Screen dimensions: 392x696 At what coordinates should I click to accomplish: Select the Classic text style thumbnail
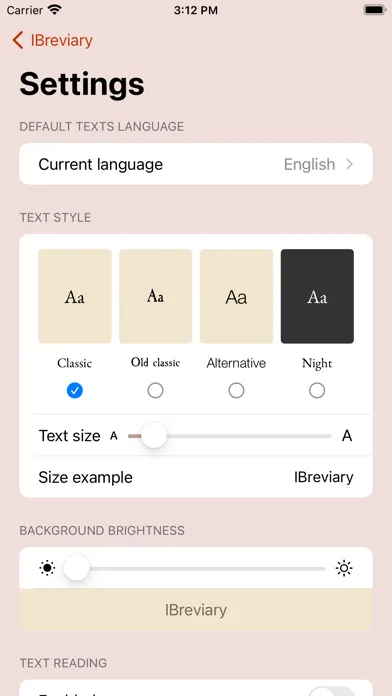tap(75, 296)
